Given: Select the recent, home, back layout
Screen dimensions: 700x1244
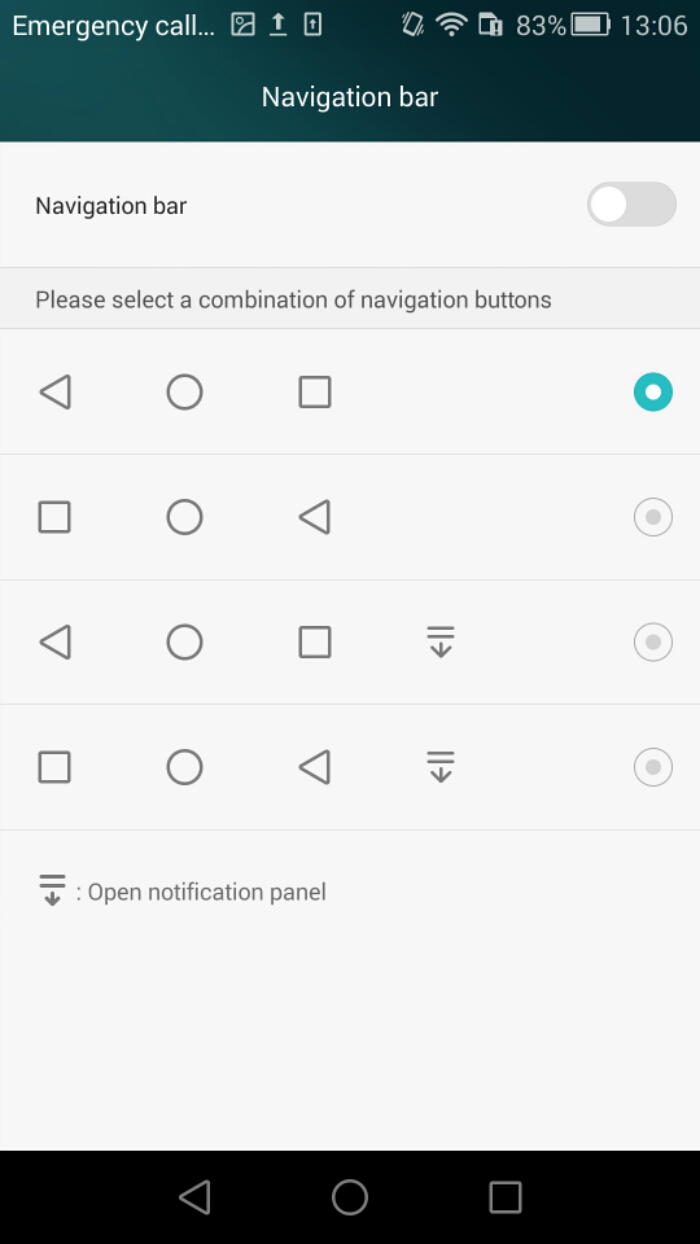Looking at the screenshot, I should tap(652, 517).
